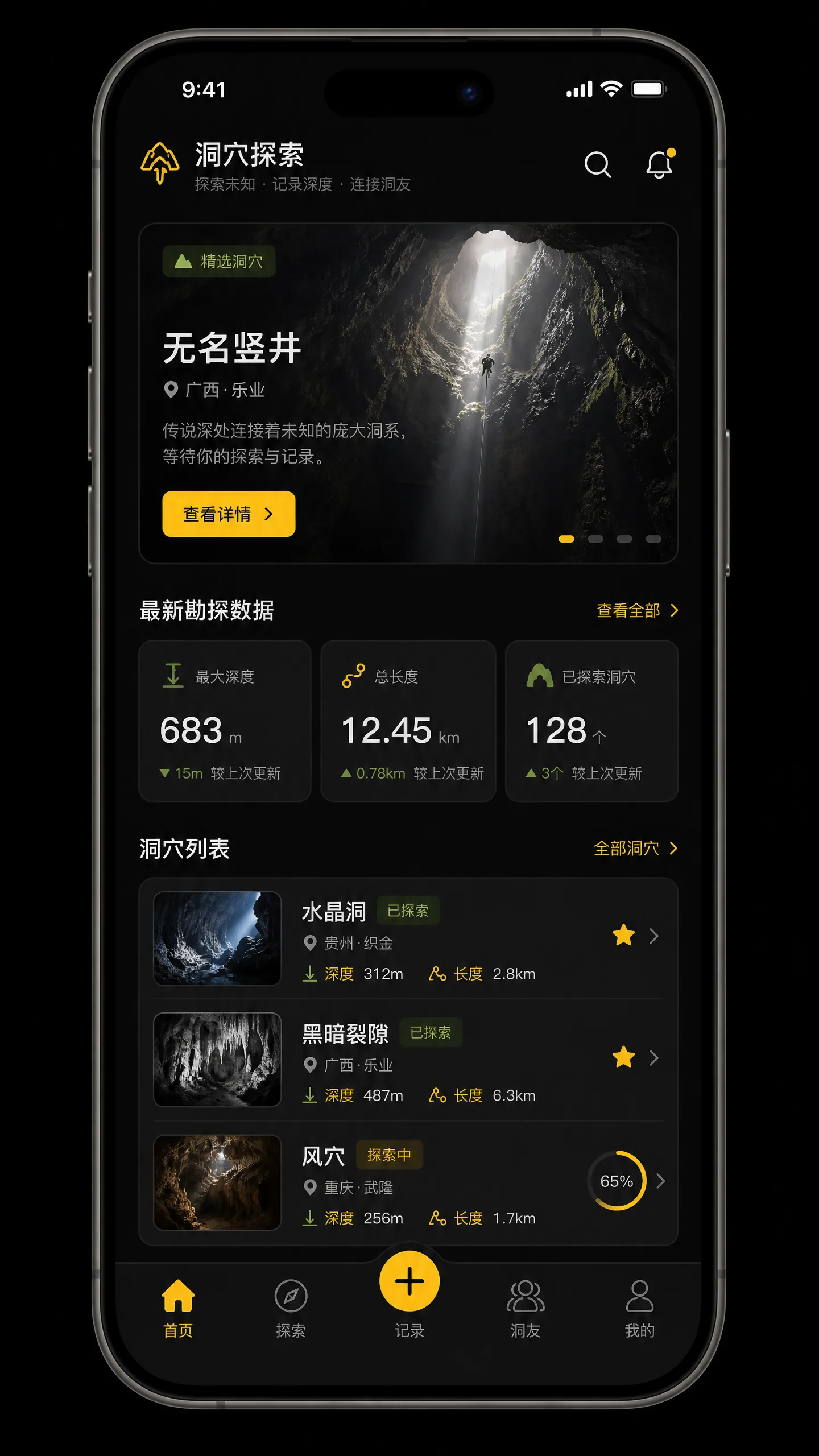The height and width of the screenshot is (1456, 819).
Task: Open the notifications bell
Action: click(x=660, y=164)
